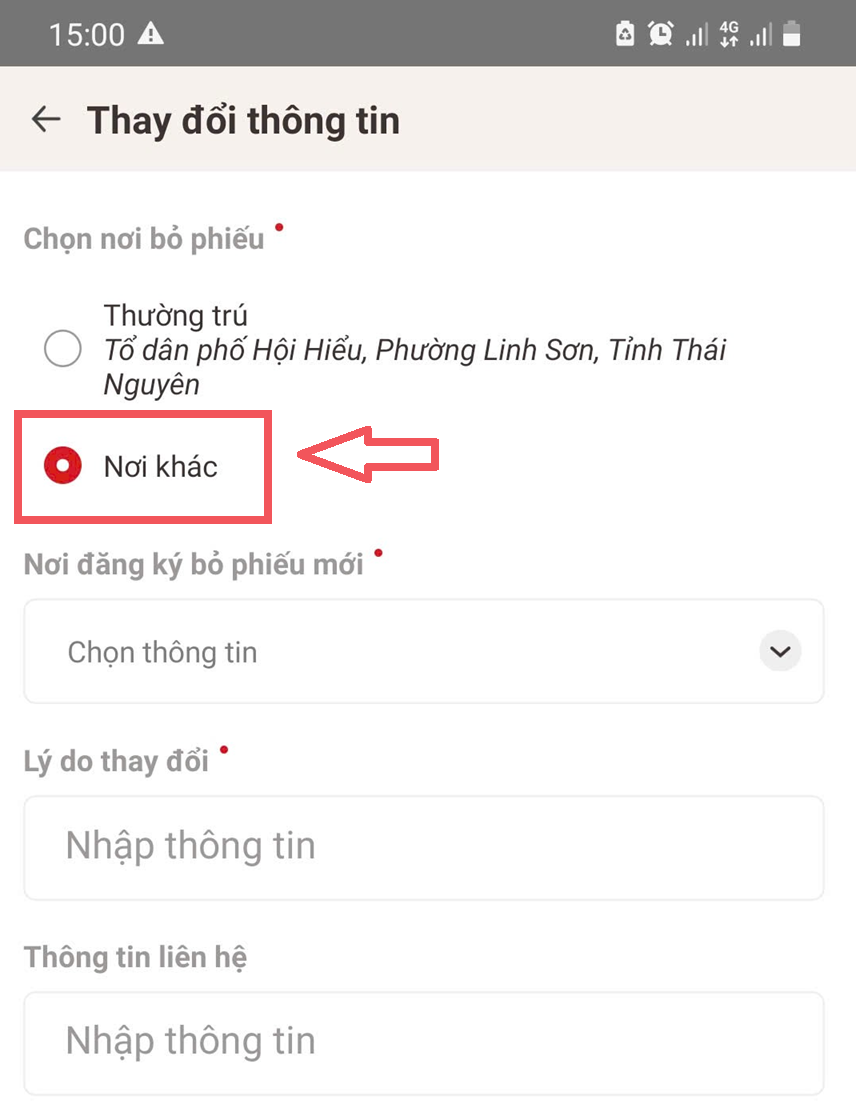Select the Nơi khác radio option

tap(63, 466)
